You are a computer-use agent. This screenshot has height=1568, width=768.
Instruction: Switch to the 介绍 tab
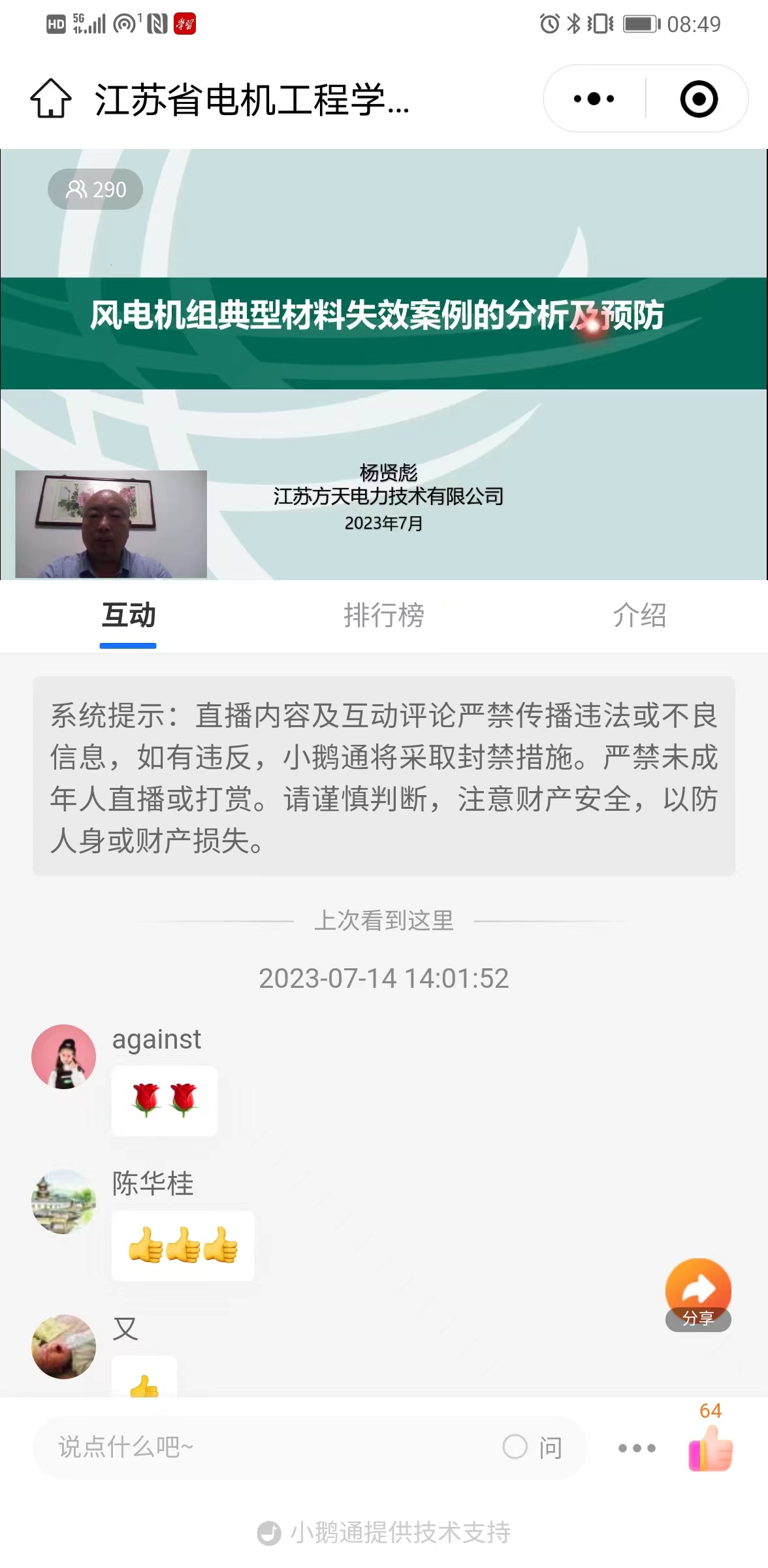click(639, 615)
